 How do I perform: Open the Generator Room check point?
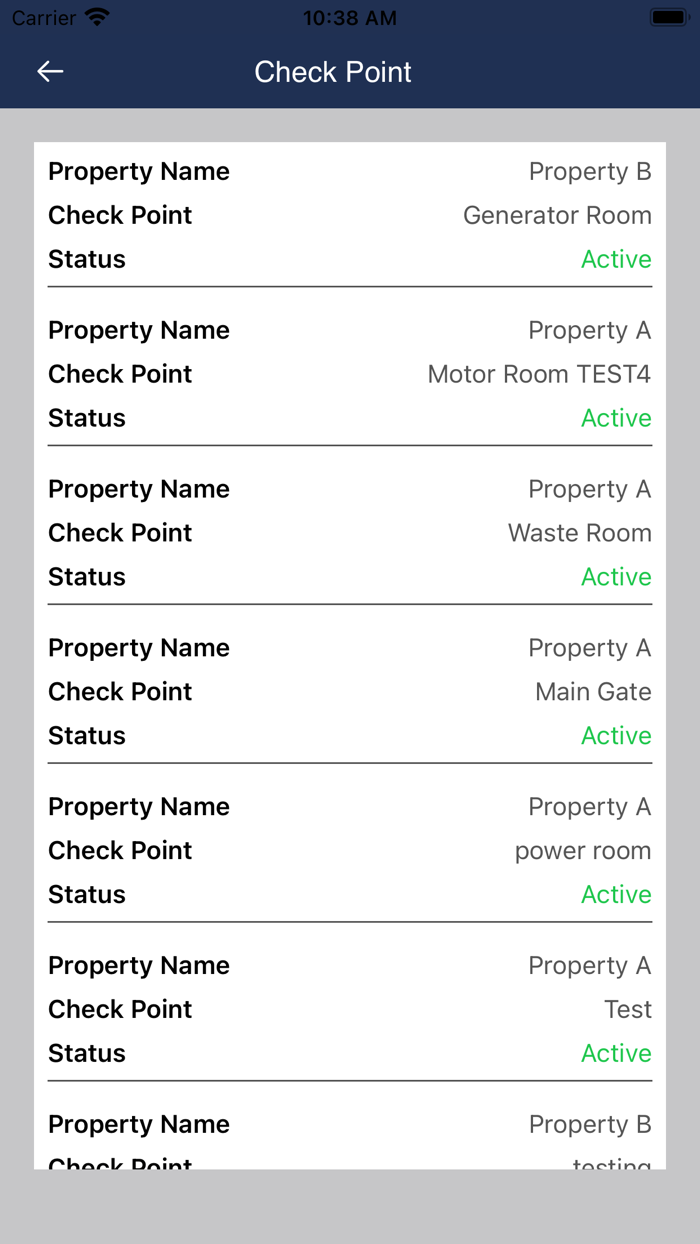pos(556,215)
